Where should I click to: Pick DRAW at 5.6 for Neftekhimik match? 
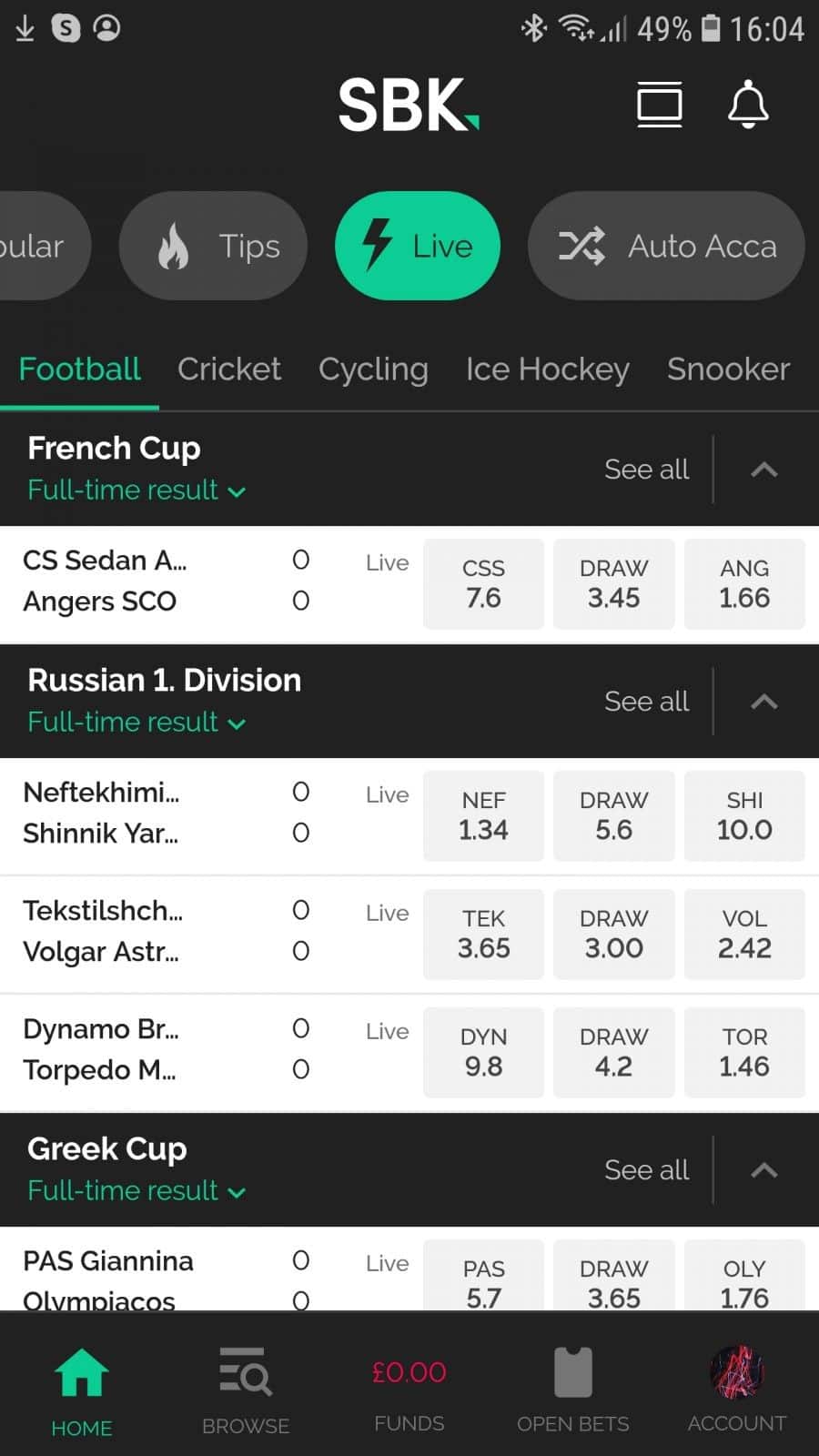614,816
